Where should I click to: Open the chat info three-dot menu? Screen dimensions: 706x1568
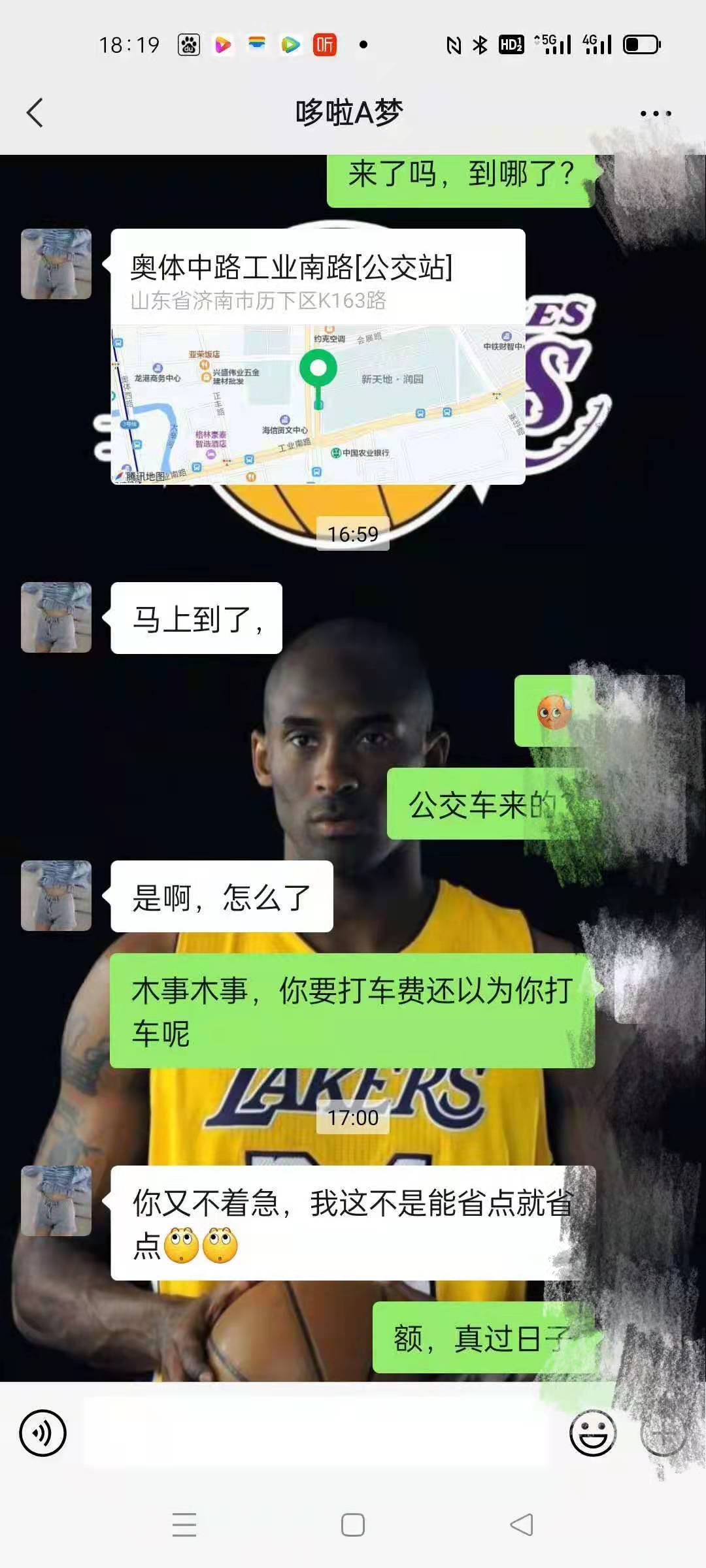655,114
